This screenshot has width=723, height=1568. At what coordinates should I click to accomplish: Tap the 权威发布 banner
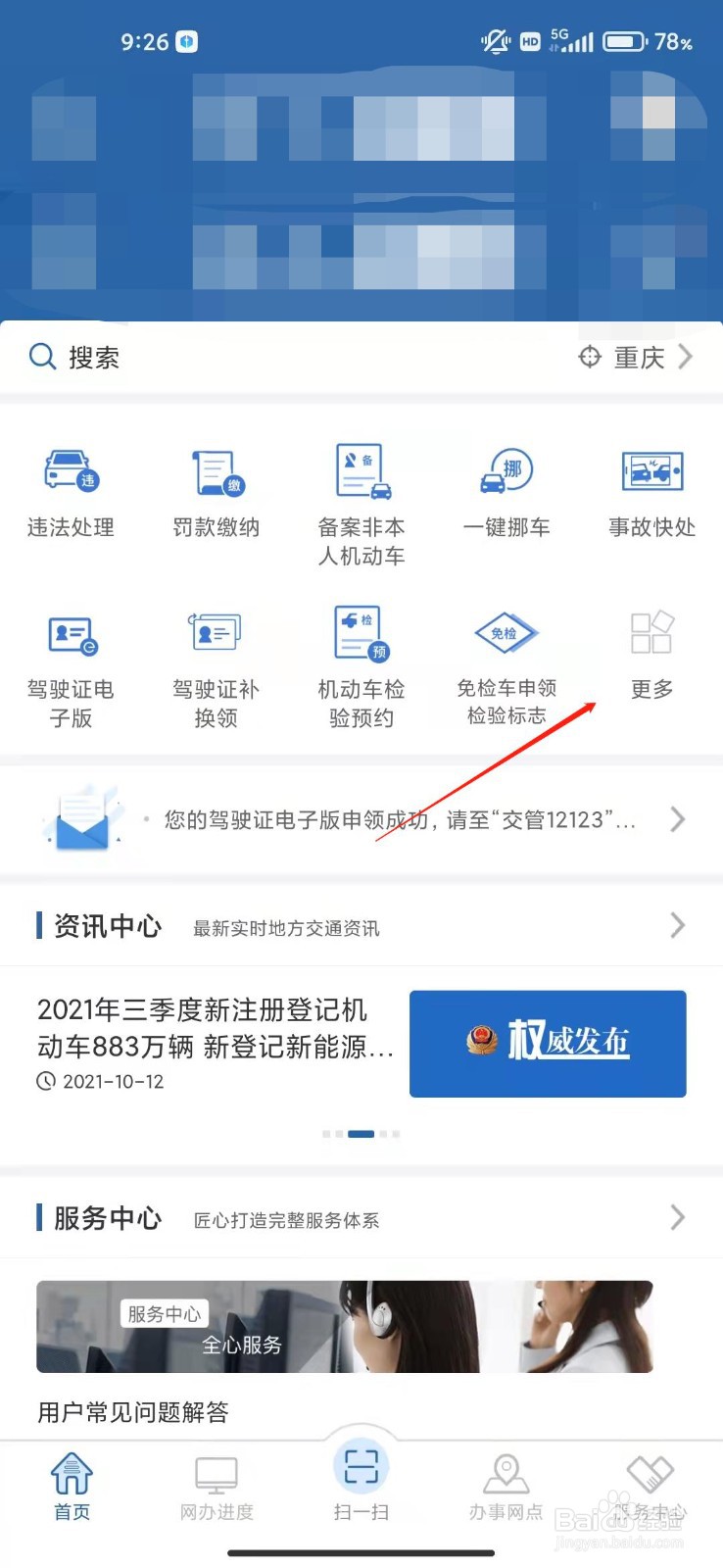(x=546, y=1044)
